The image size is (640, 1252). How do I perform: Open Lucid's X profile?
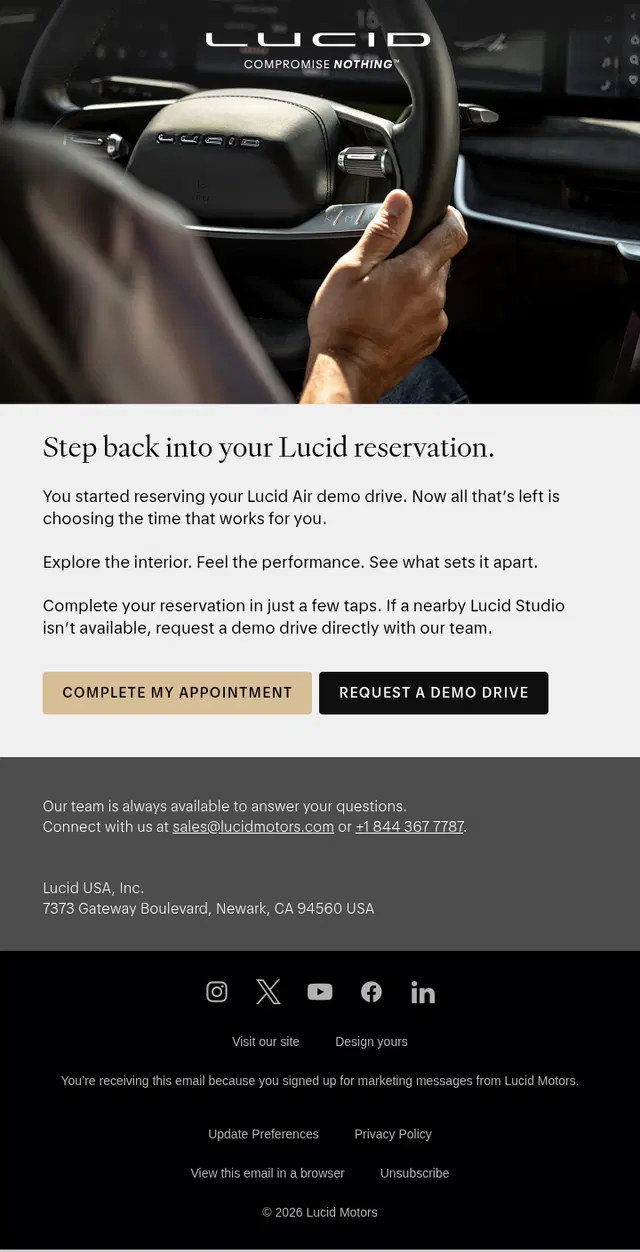coord(268,992)
